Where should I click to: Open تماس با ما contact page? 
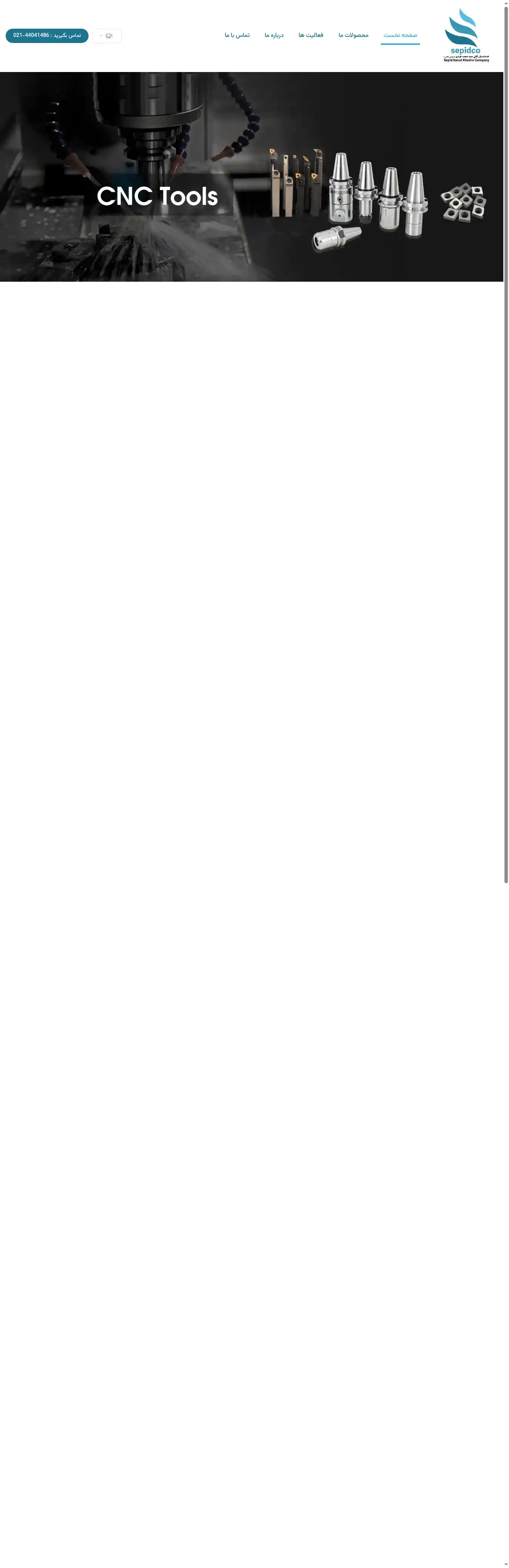point(237,35)
